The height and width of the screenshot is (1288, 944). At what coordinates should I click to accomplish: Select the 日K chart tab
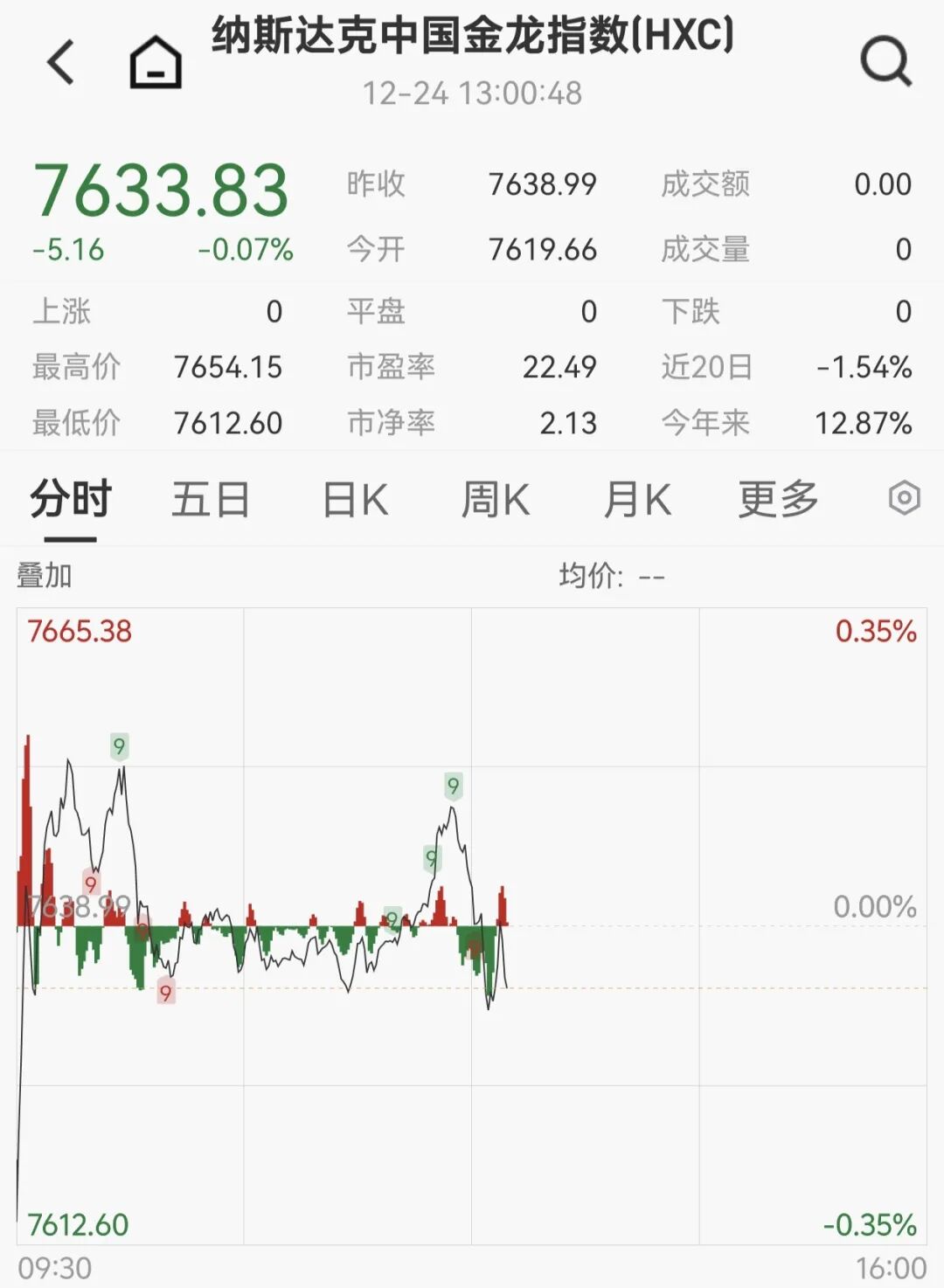pos(355,500)
